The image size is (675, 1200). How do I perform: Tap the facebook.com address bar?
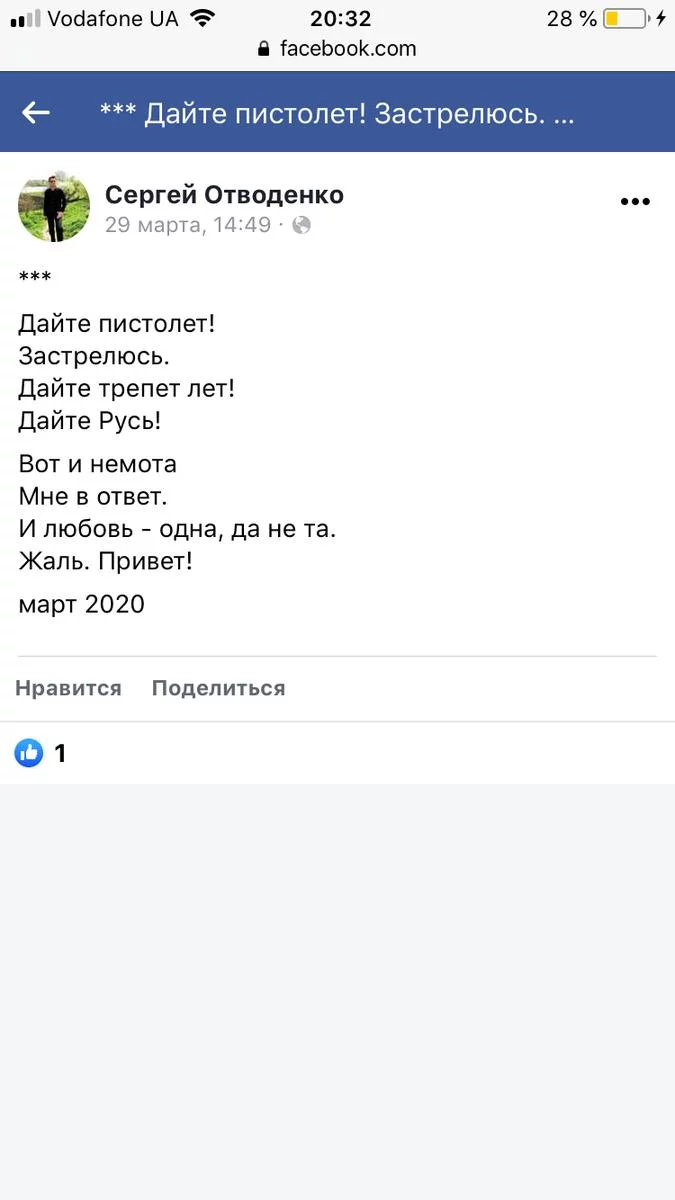(337, 48)
